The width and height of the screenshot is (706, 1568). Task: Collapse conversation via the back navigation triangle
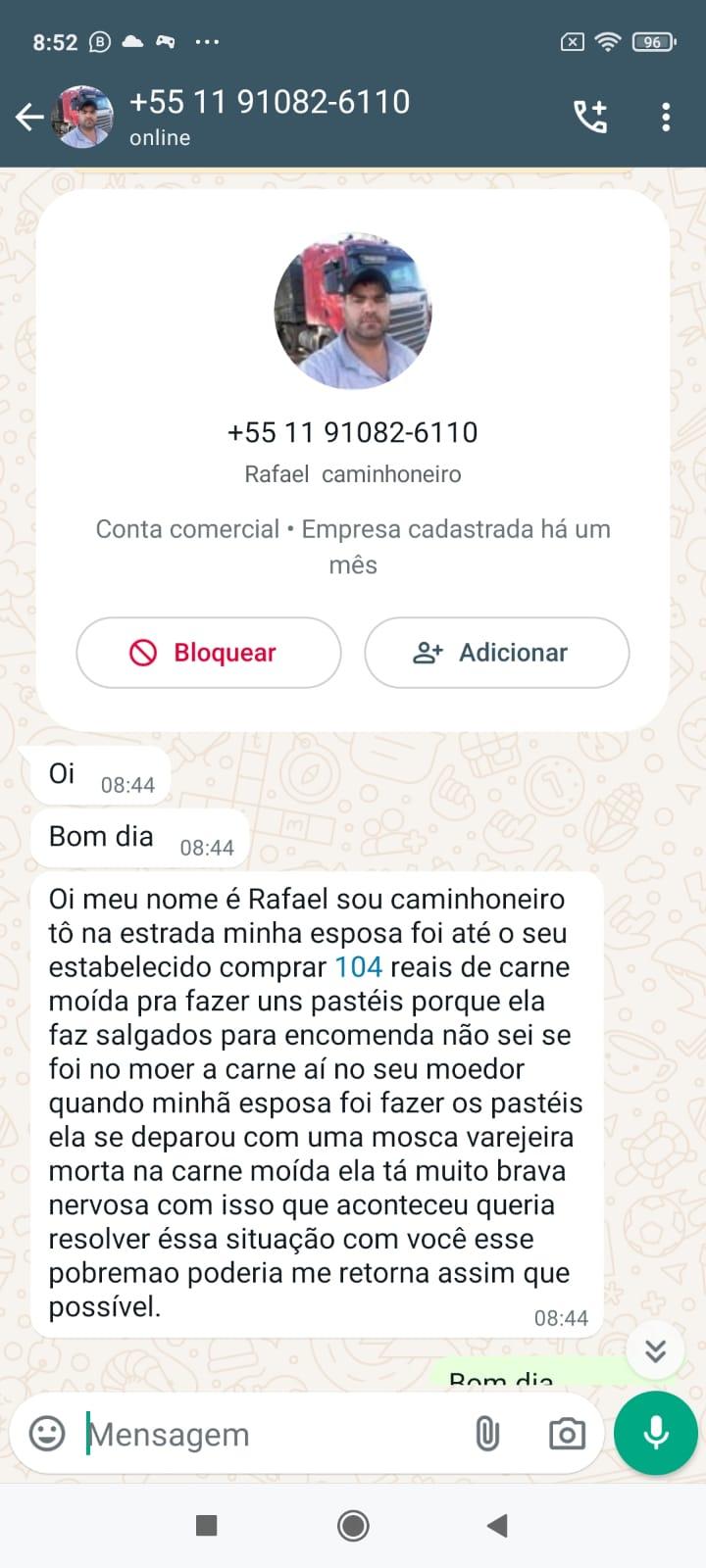[498, 1525]
